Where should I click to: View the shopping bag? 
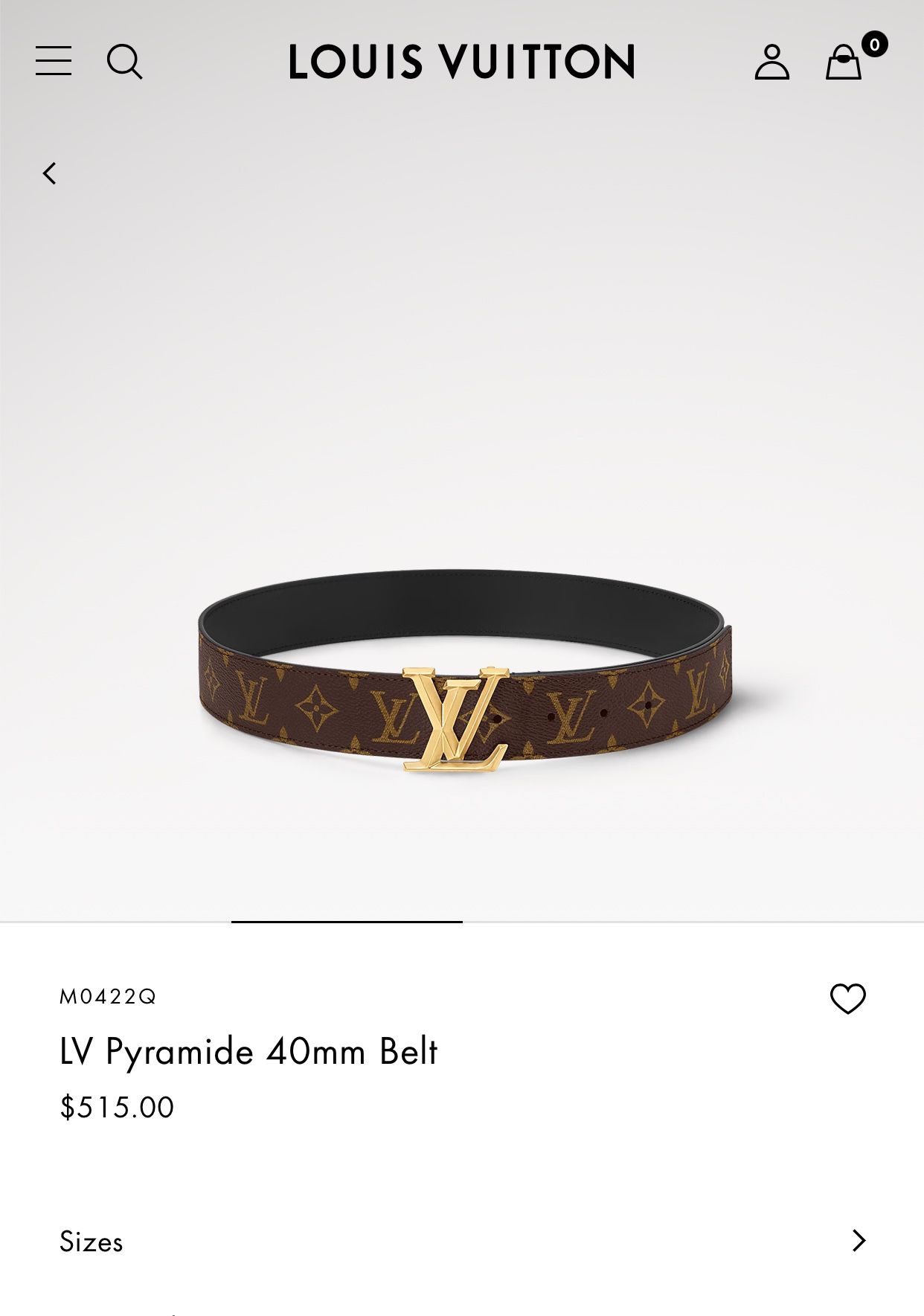click(x=844, y=62)
